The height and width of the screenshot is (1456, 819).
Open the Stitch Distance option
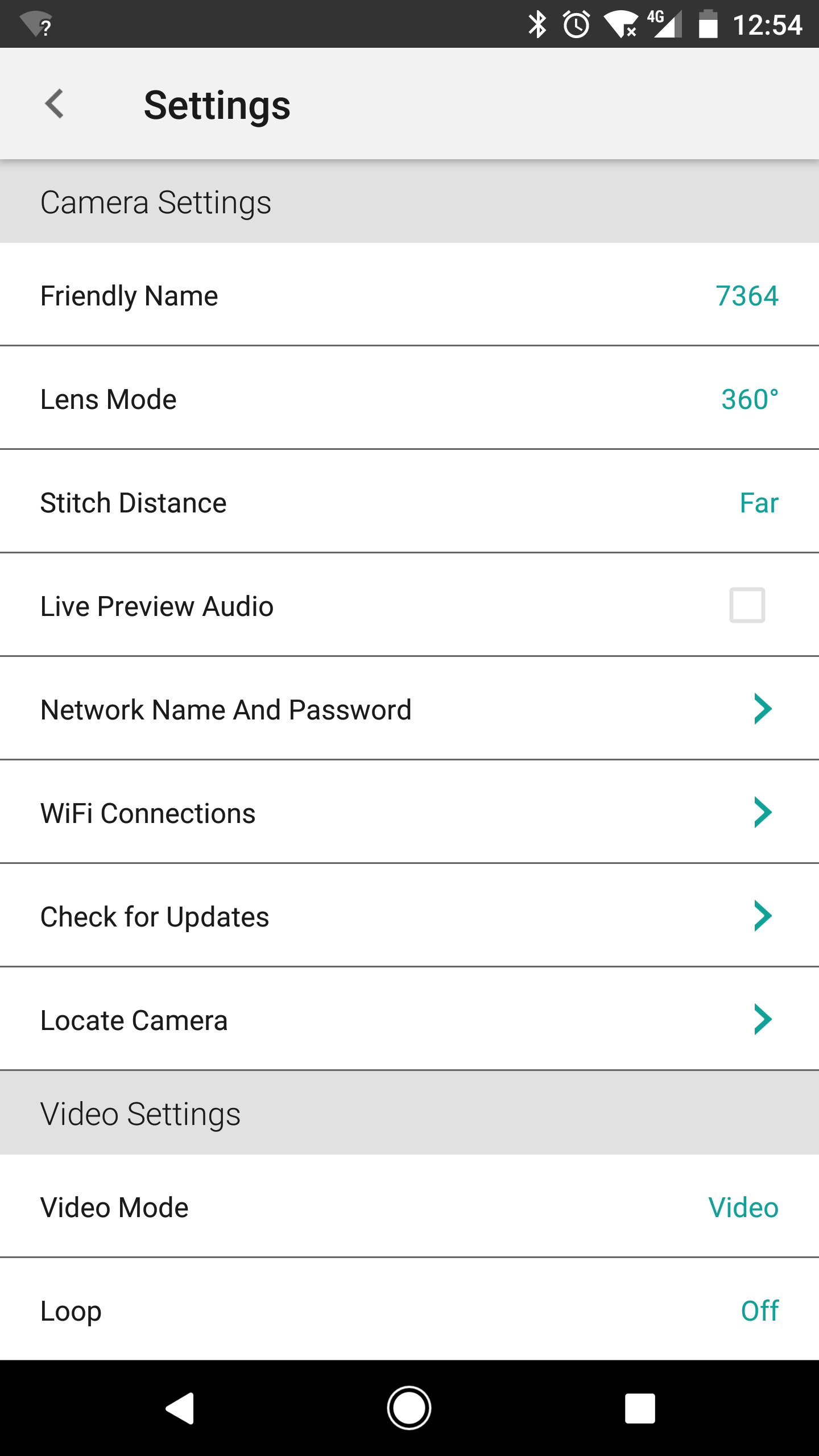pos(409,502)
